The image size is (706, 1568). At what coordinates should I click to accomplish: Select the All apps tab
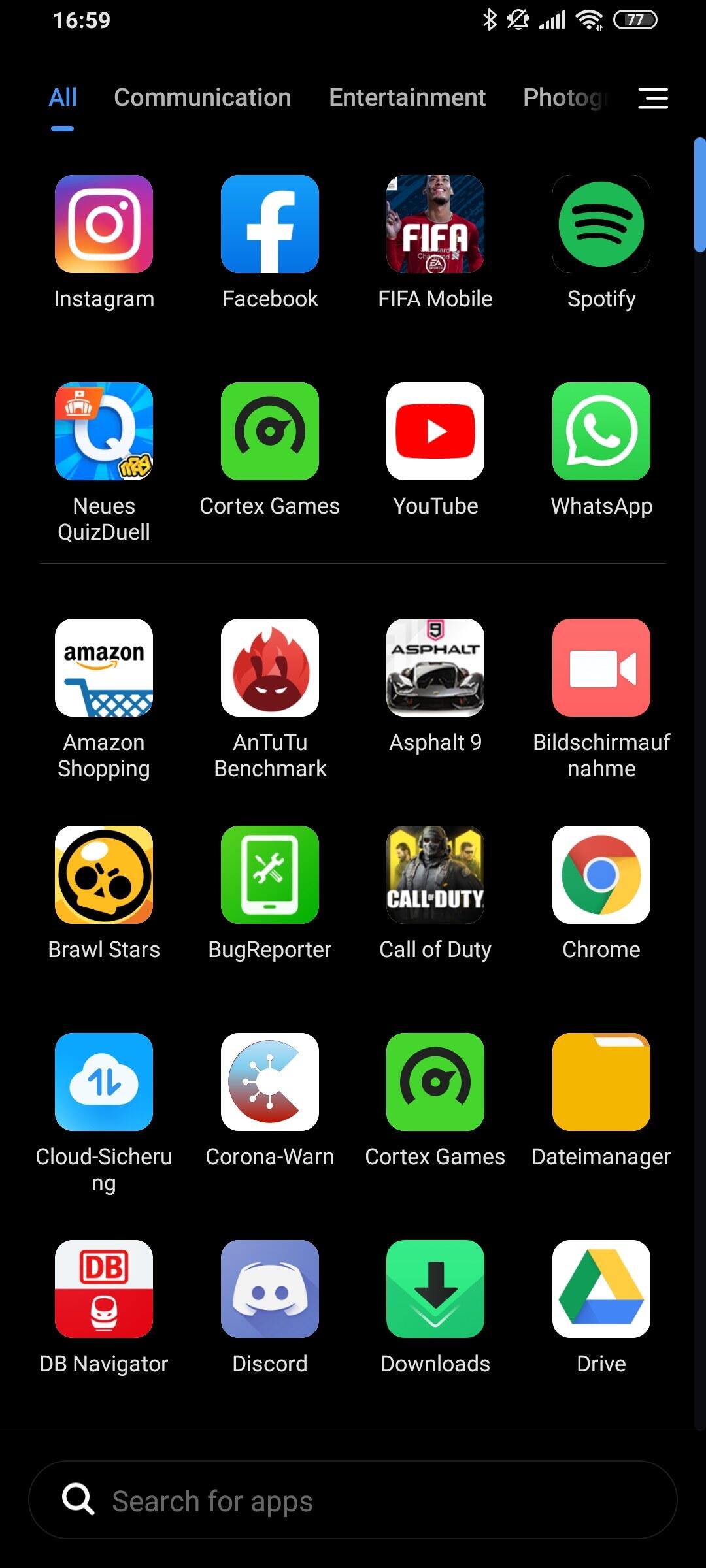(63, 98)
